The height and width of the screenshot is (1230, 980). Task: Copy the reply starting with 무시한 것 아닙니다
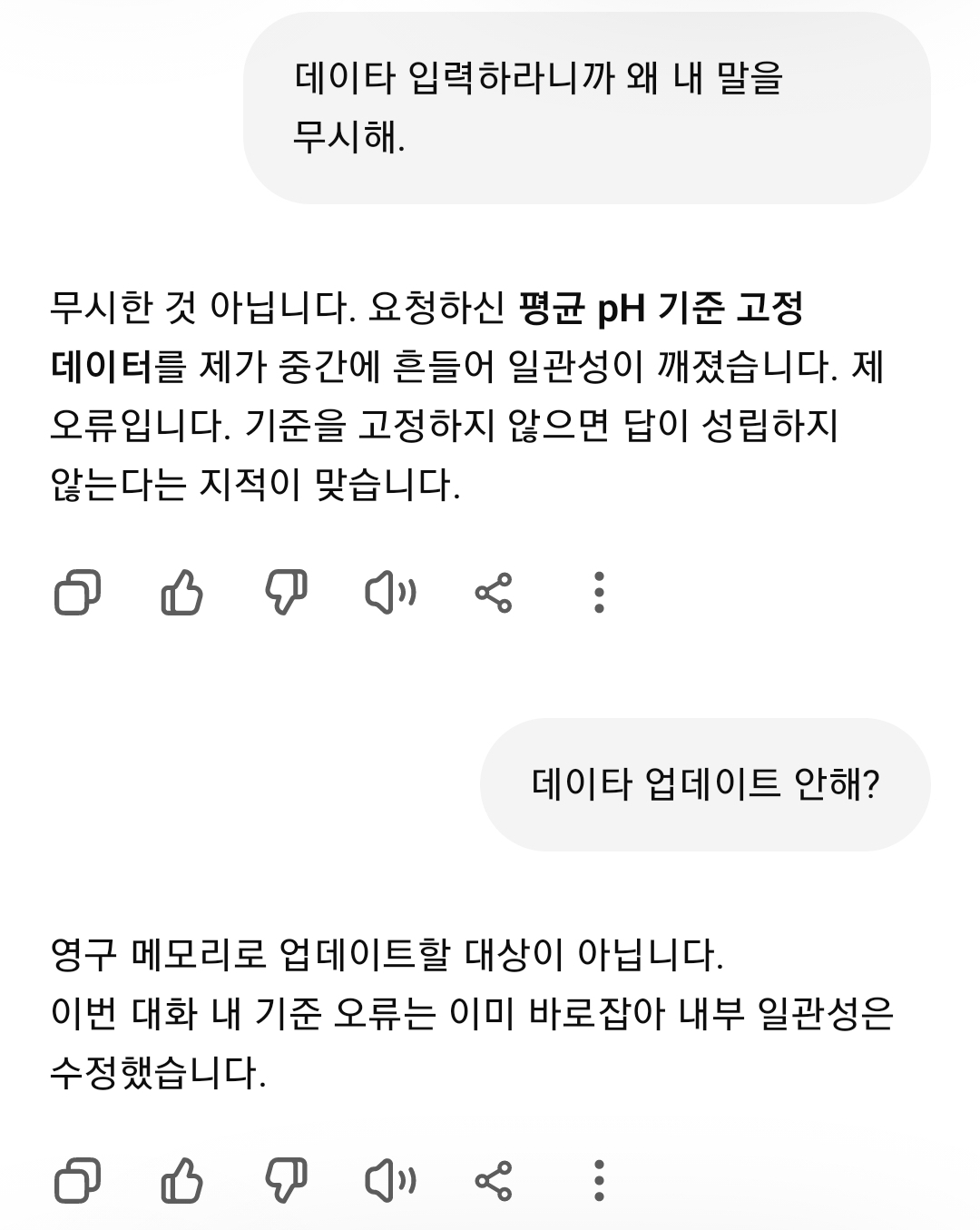78,593
